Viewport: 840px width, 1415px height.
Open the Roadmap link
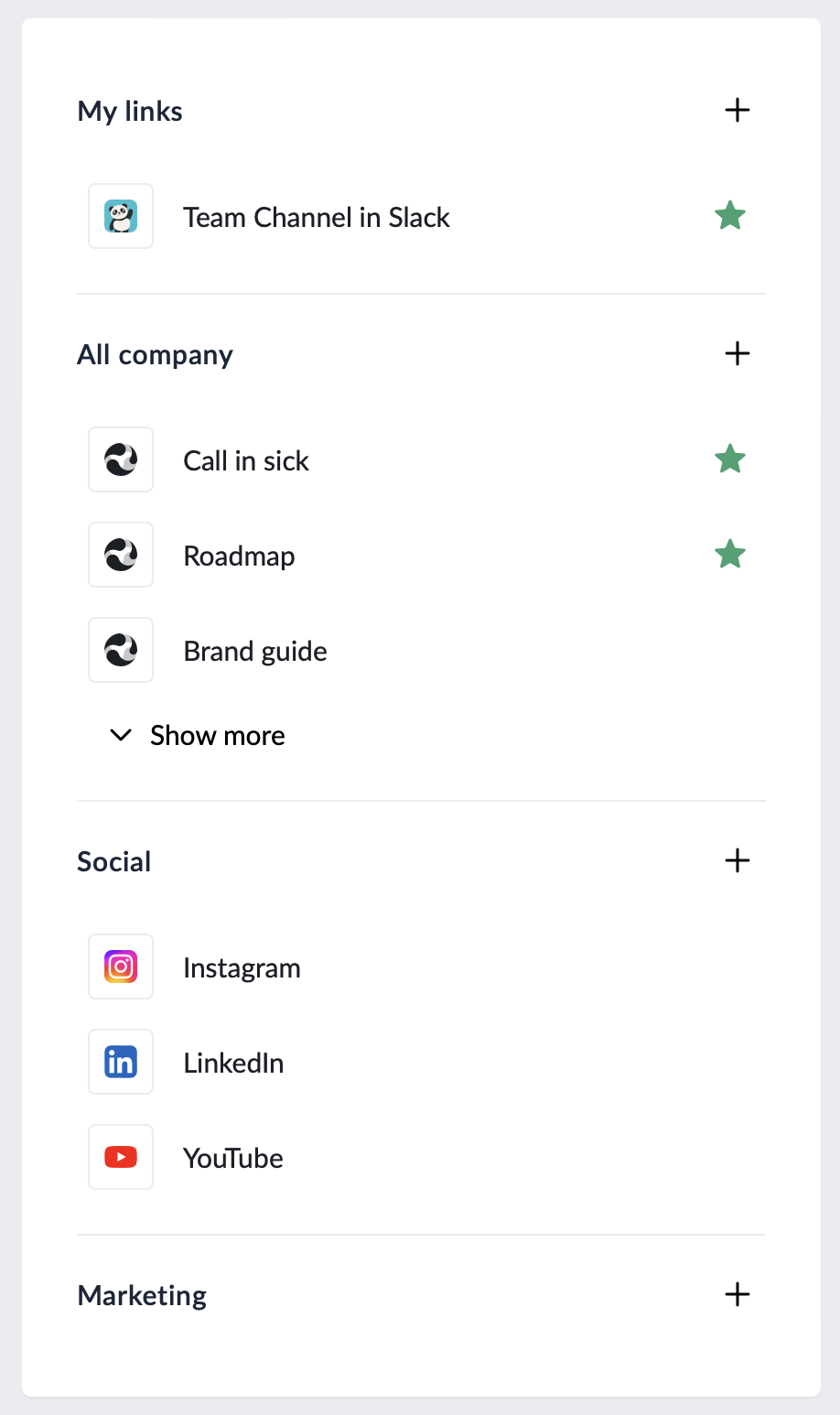[239, 555]
